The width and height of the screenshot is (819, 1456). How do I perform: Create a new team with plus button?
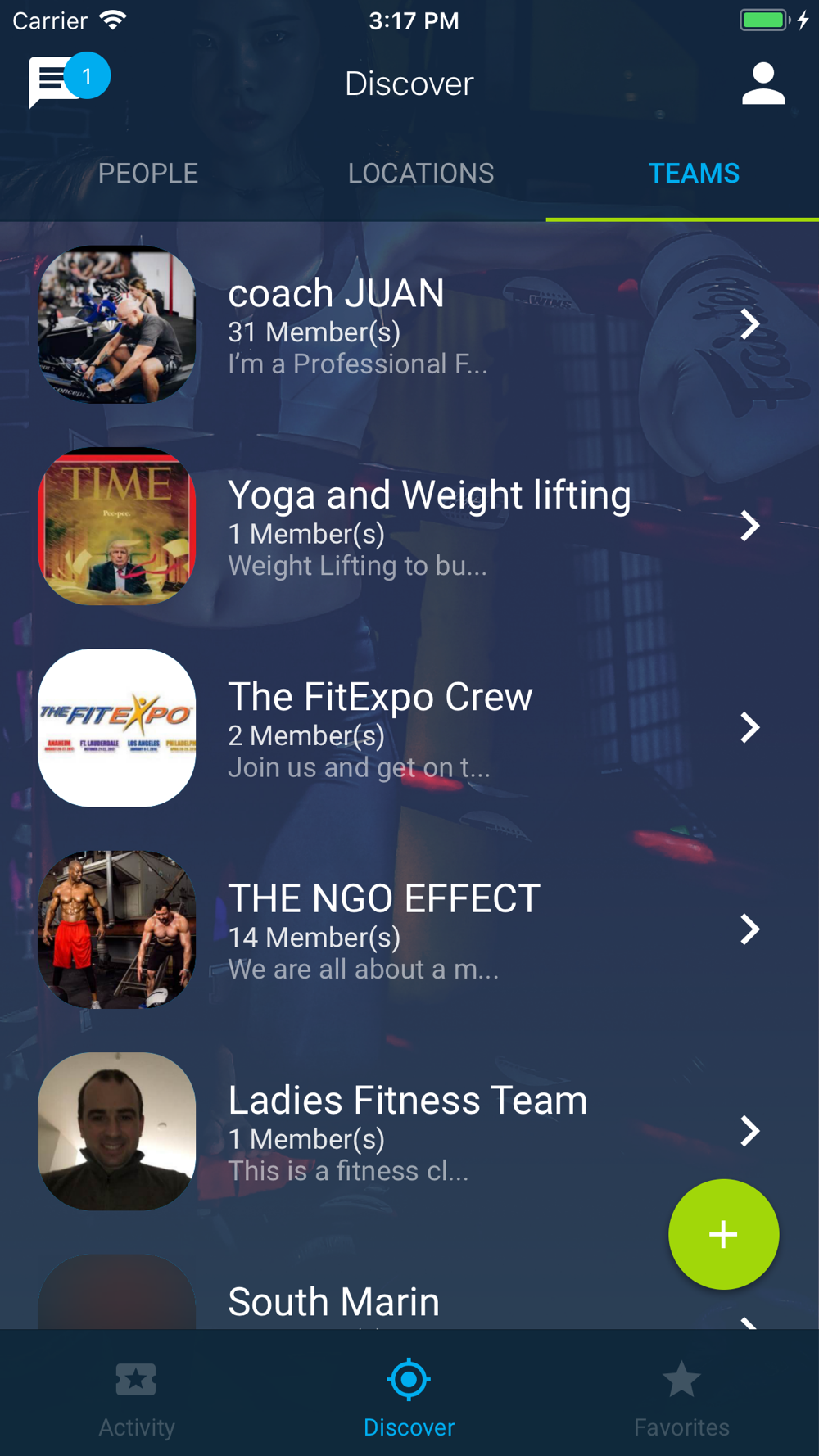tap(723, 1234)
